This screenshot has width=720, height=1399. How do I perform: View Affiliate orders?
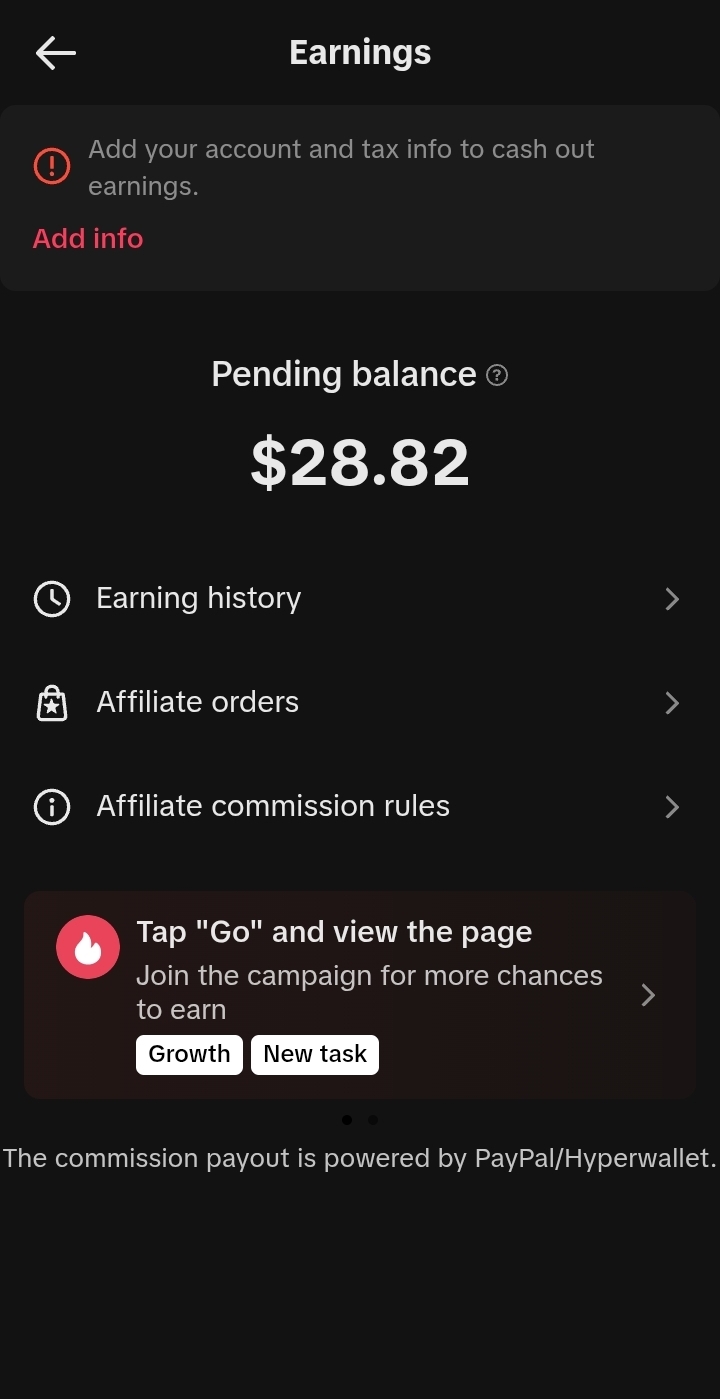click(358, 703)
